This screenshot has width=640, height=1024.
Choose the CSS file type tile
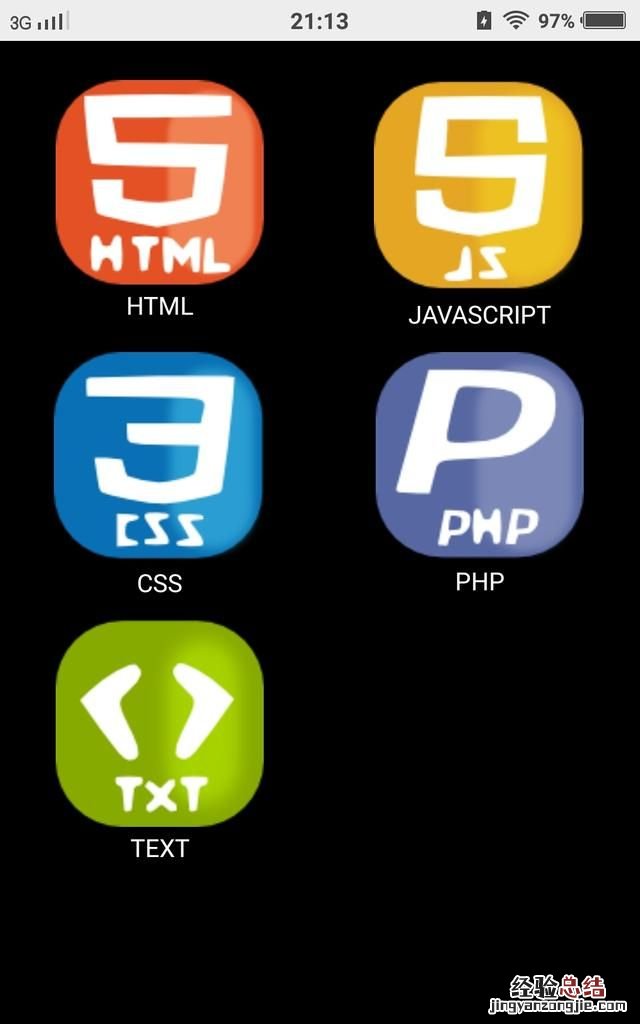(x=160, y=455)
